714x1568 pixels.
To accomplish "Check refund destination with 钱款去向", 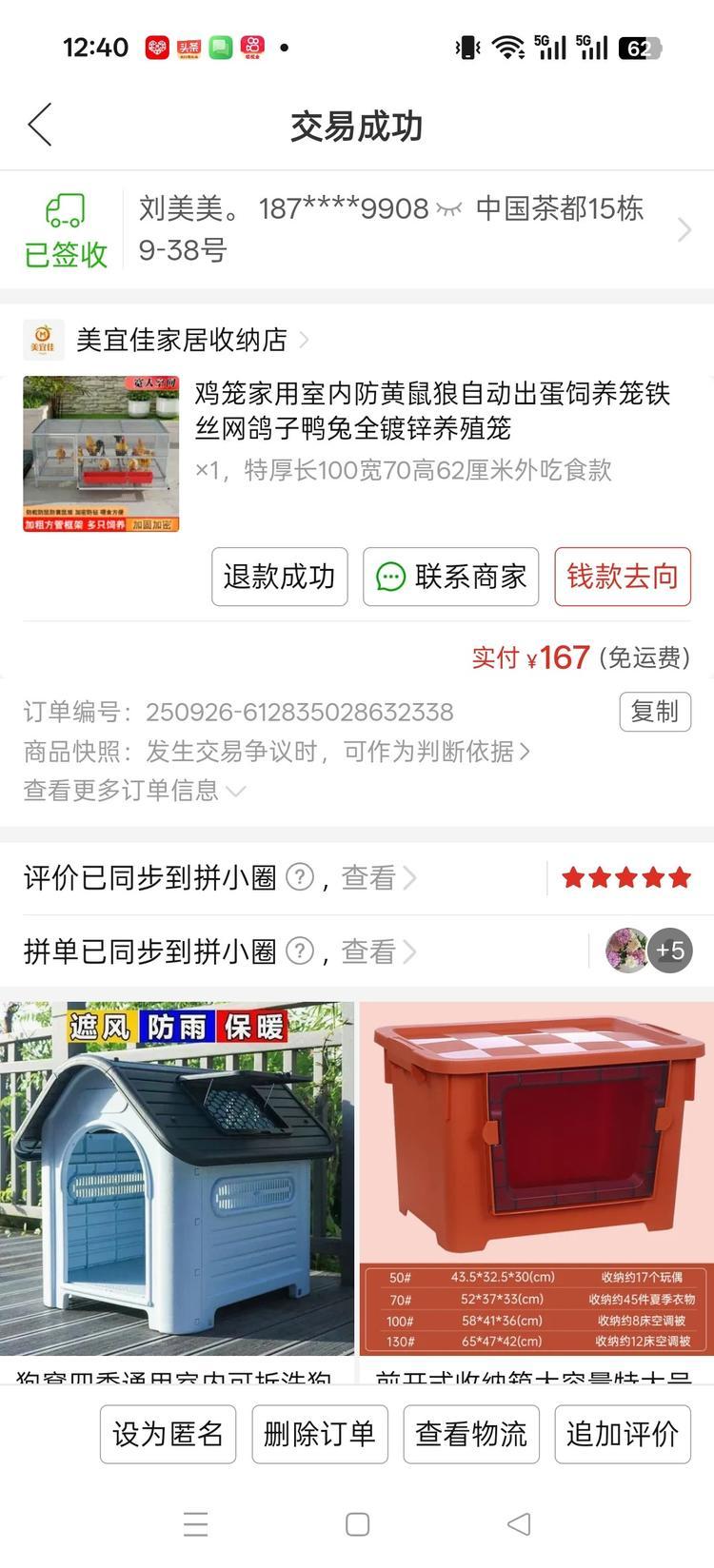I will 623,577.
